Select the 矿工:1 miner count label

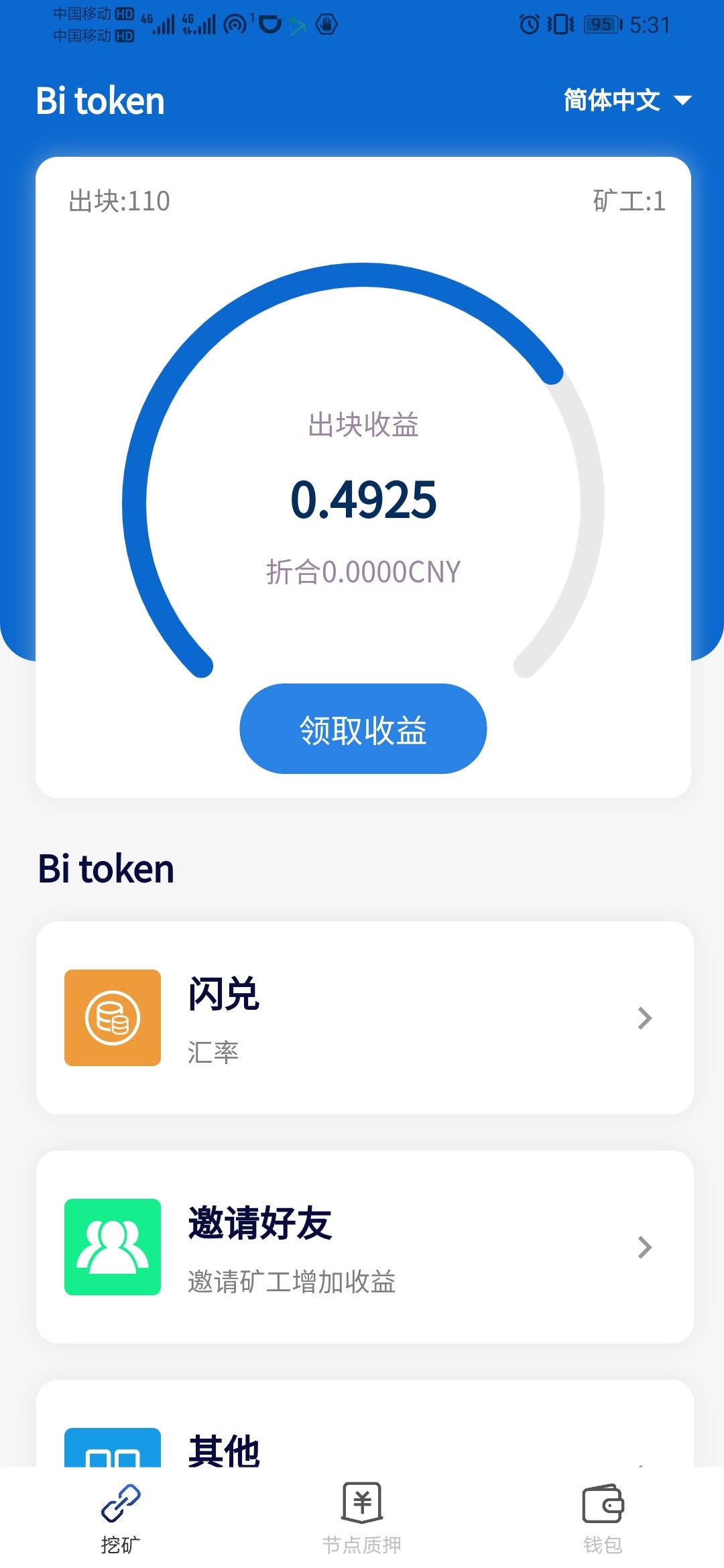point(627,198)
